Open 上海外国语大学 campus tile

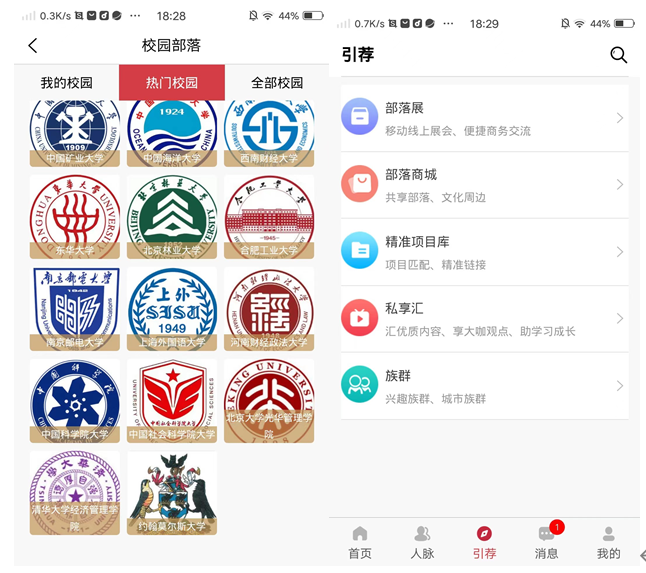pyautogui.click(x=172, y=308)
